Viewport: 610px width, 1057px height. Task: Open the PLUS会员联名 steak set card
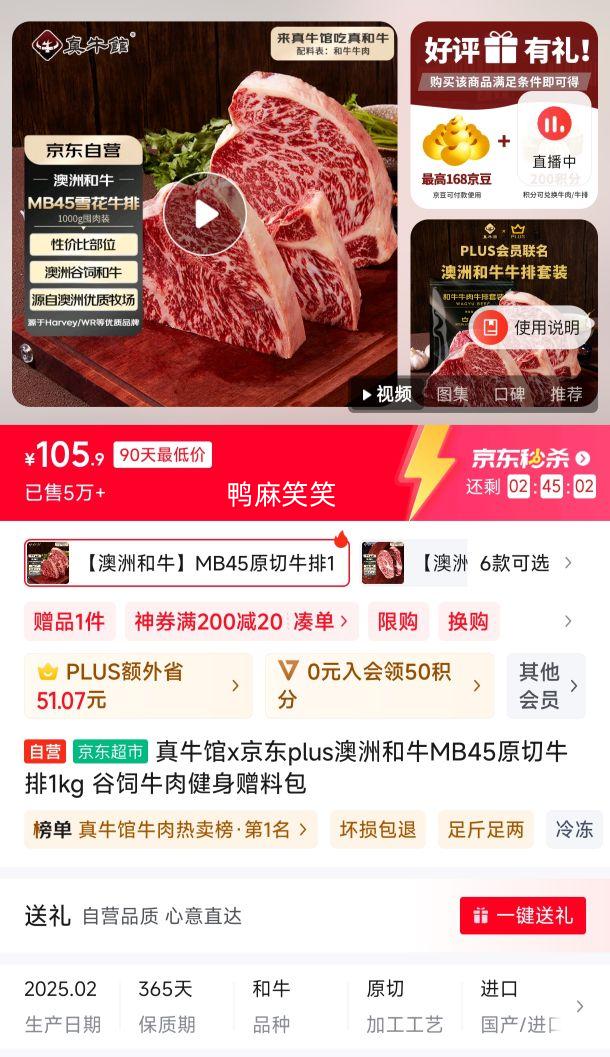point(504,290)
